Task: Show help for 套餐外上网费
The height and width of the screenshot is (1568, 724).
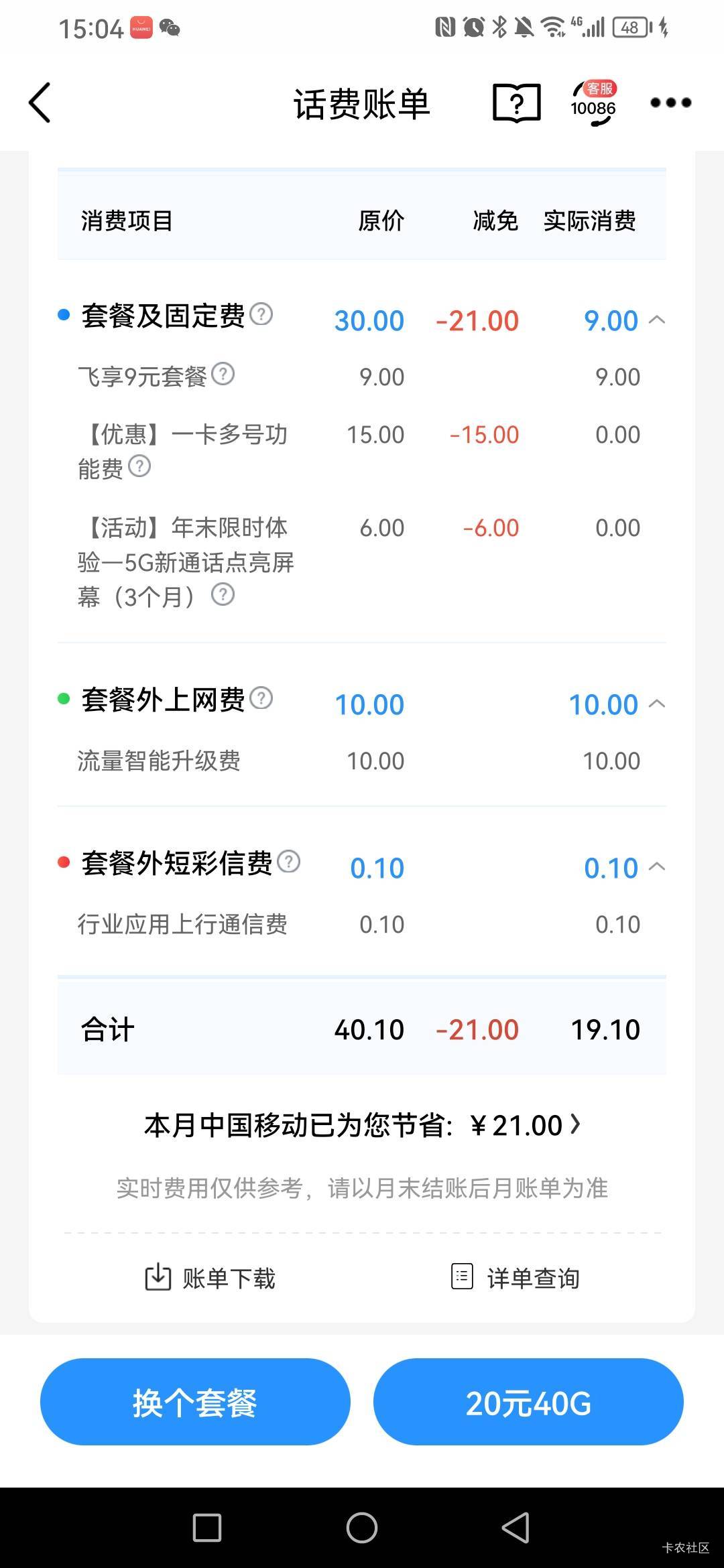Action: tap(261, 698)
